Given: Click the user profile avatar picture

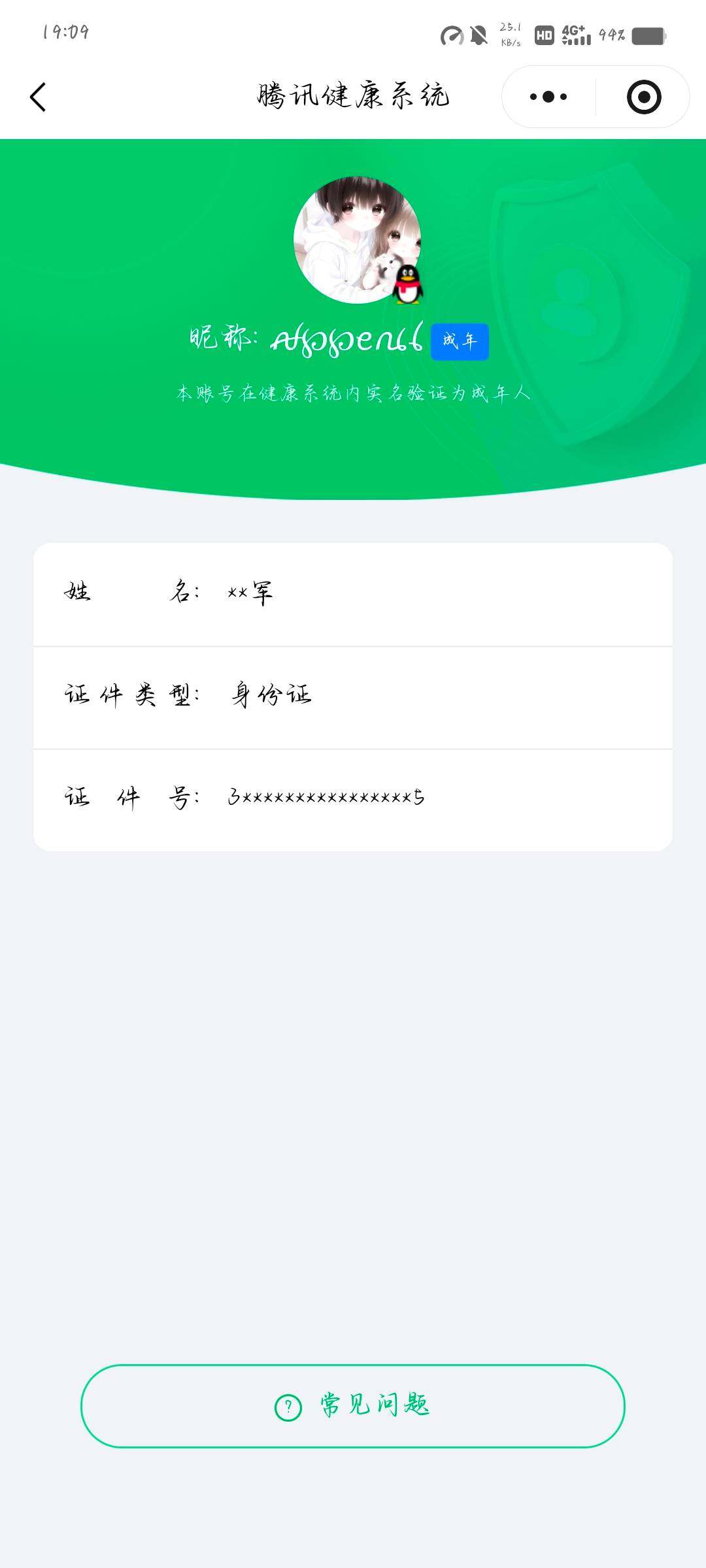Looking at the screenshot, I should tap(358, 240).
